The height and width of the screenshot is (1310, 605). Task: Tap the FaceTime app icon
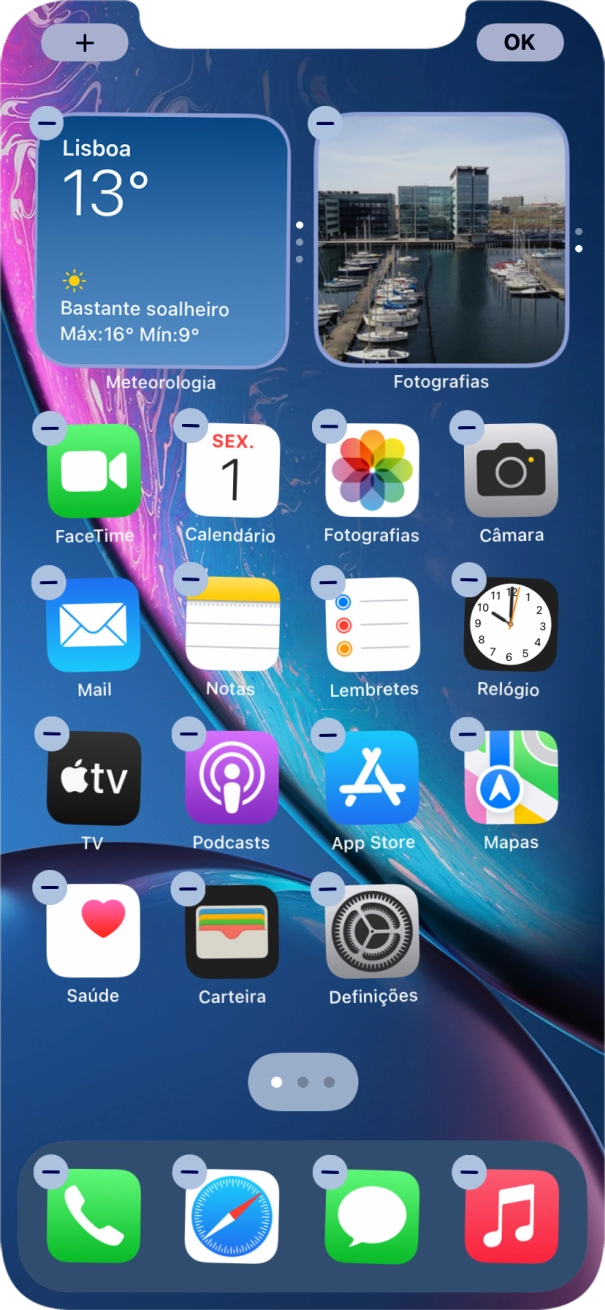click(94, 471)
